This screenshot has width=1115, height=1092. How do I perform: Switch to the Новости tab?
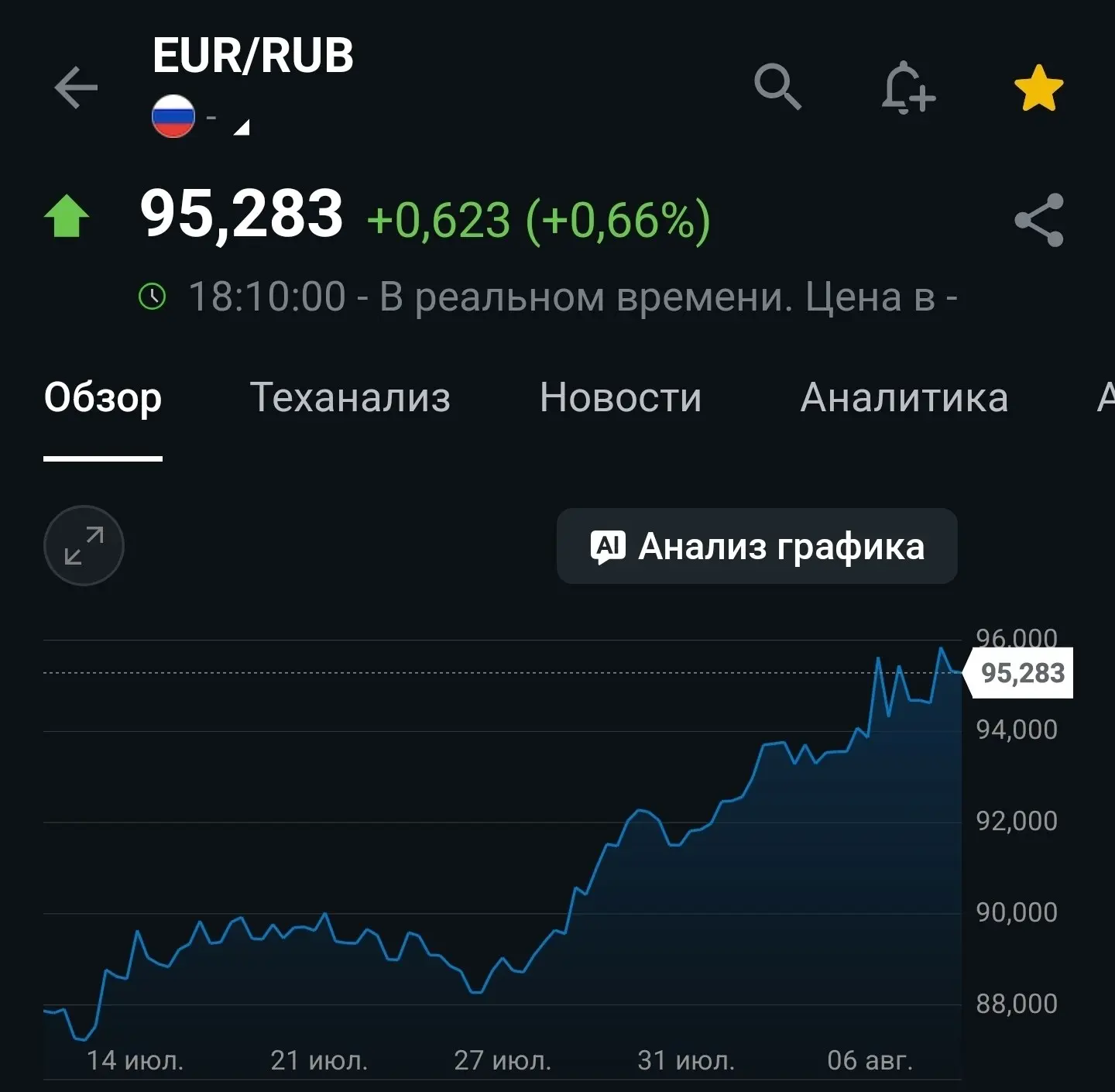click(621, 397)
